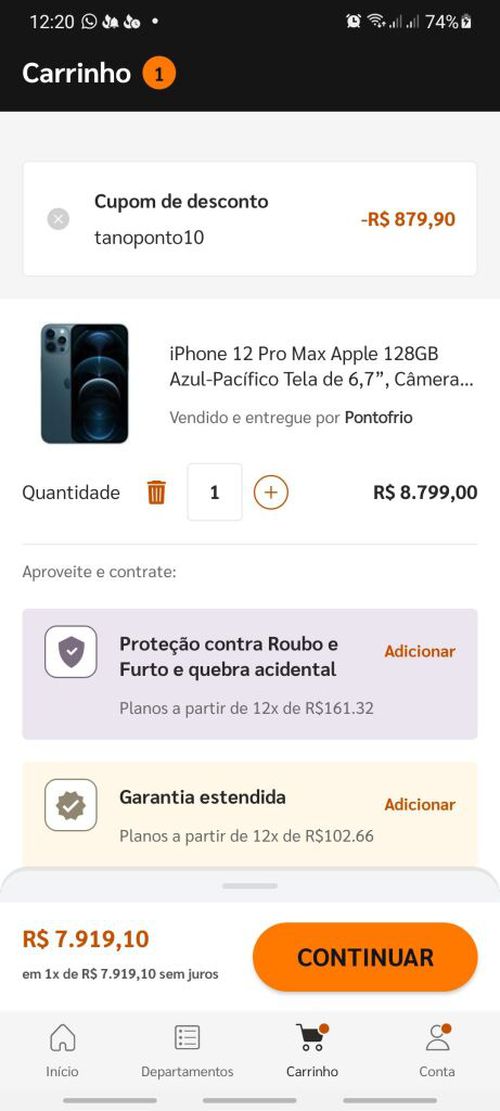Add Proteção contra Roubo e Furto
This screenshot has height=1111, width=500.
coord(419,651)
